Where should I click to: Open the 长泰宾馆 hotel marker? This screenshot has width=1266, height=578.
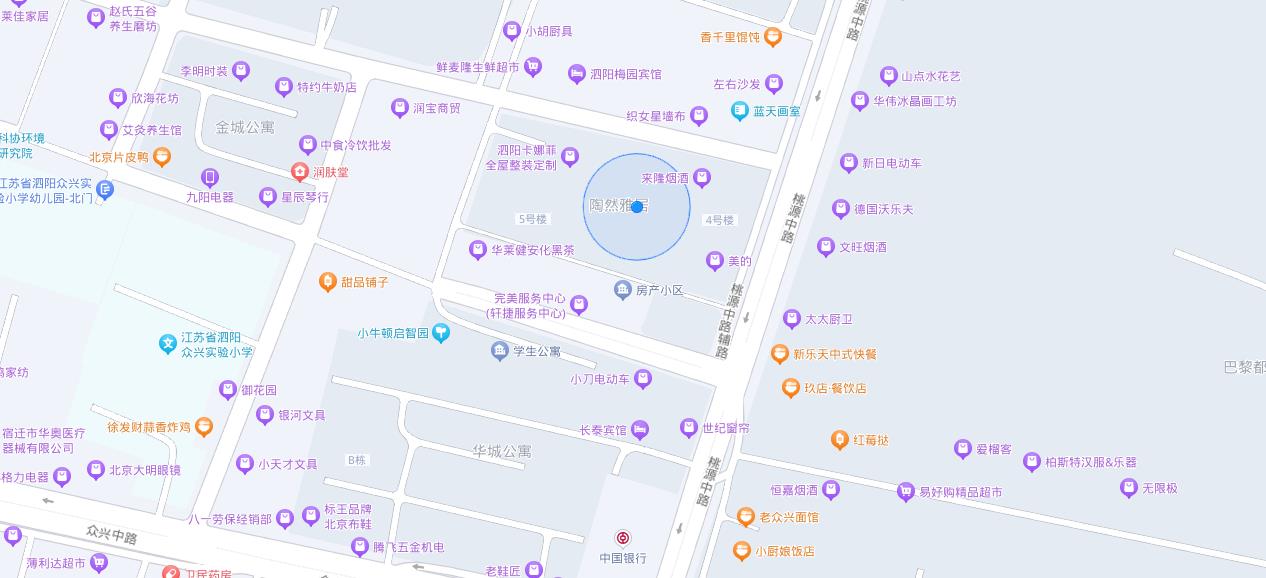coord(640,430)
